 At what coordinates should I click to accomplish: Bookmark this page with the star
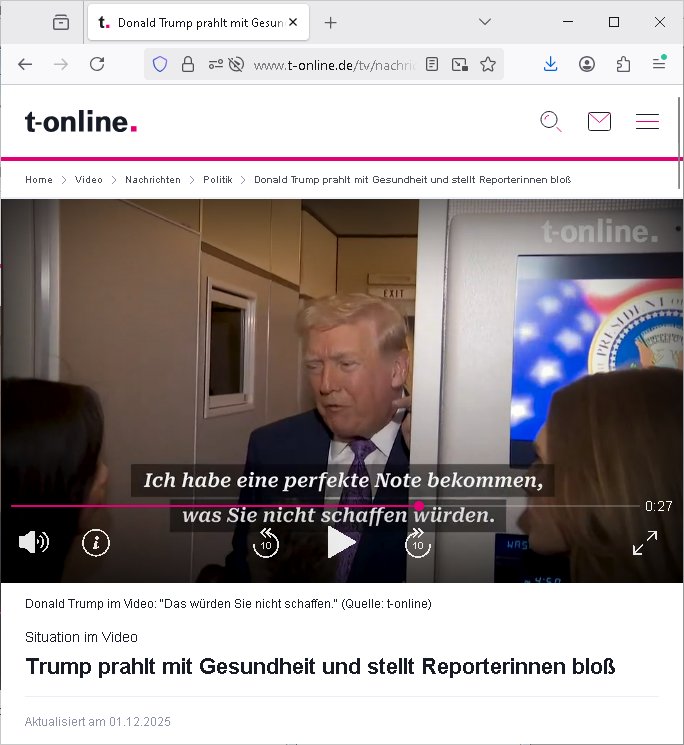point(488,64)
